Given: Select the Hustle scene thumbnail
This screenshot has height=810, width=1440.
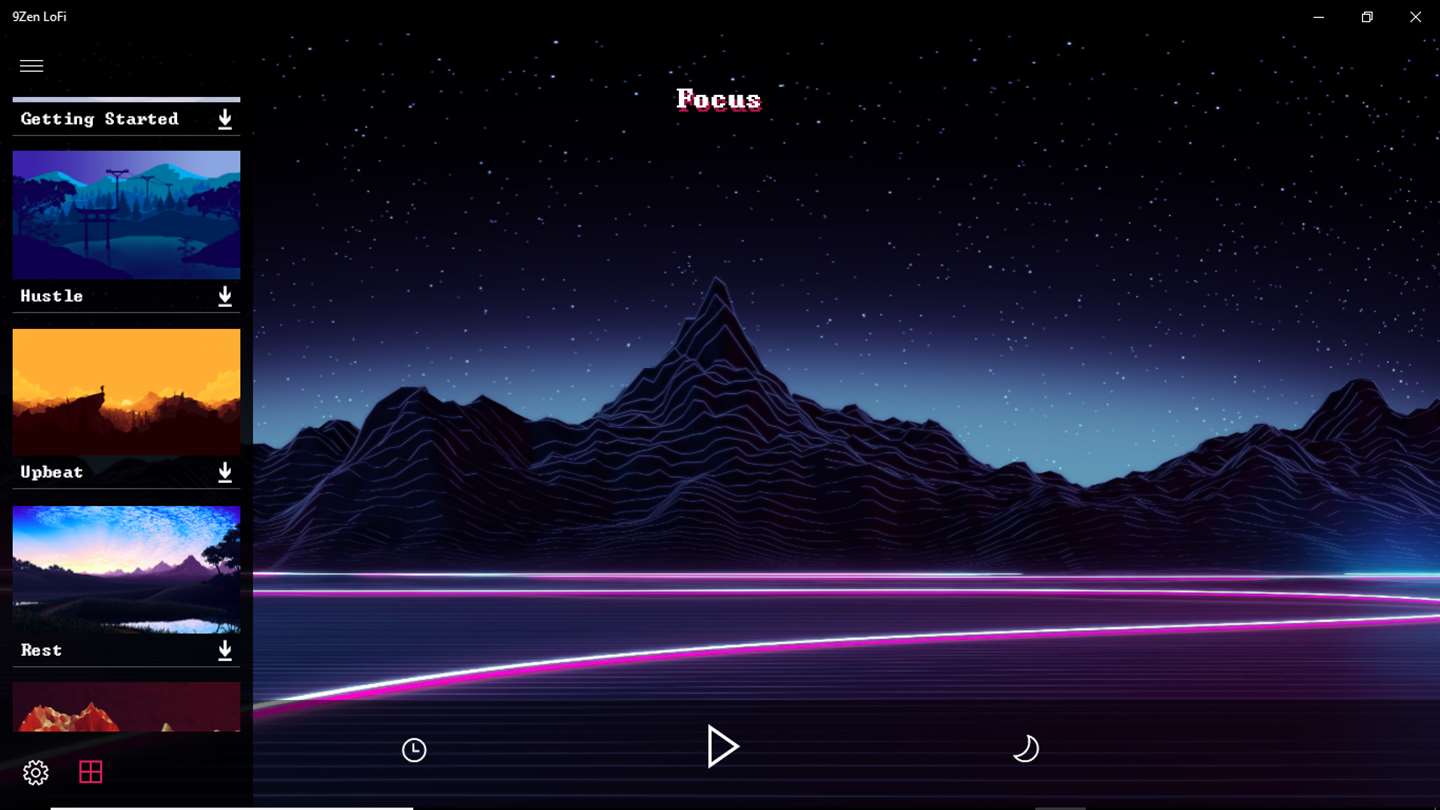Looking at the screenshot, I should [x=126, y=215].
